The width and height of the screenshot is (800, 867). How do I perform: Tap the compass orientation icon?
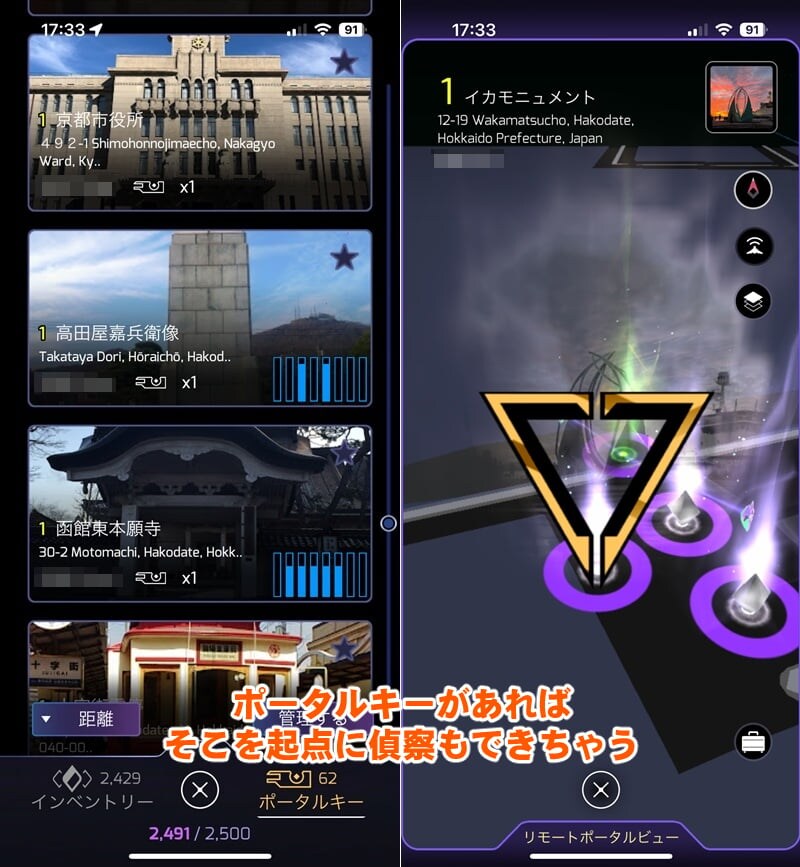coord(753,189)
